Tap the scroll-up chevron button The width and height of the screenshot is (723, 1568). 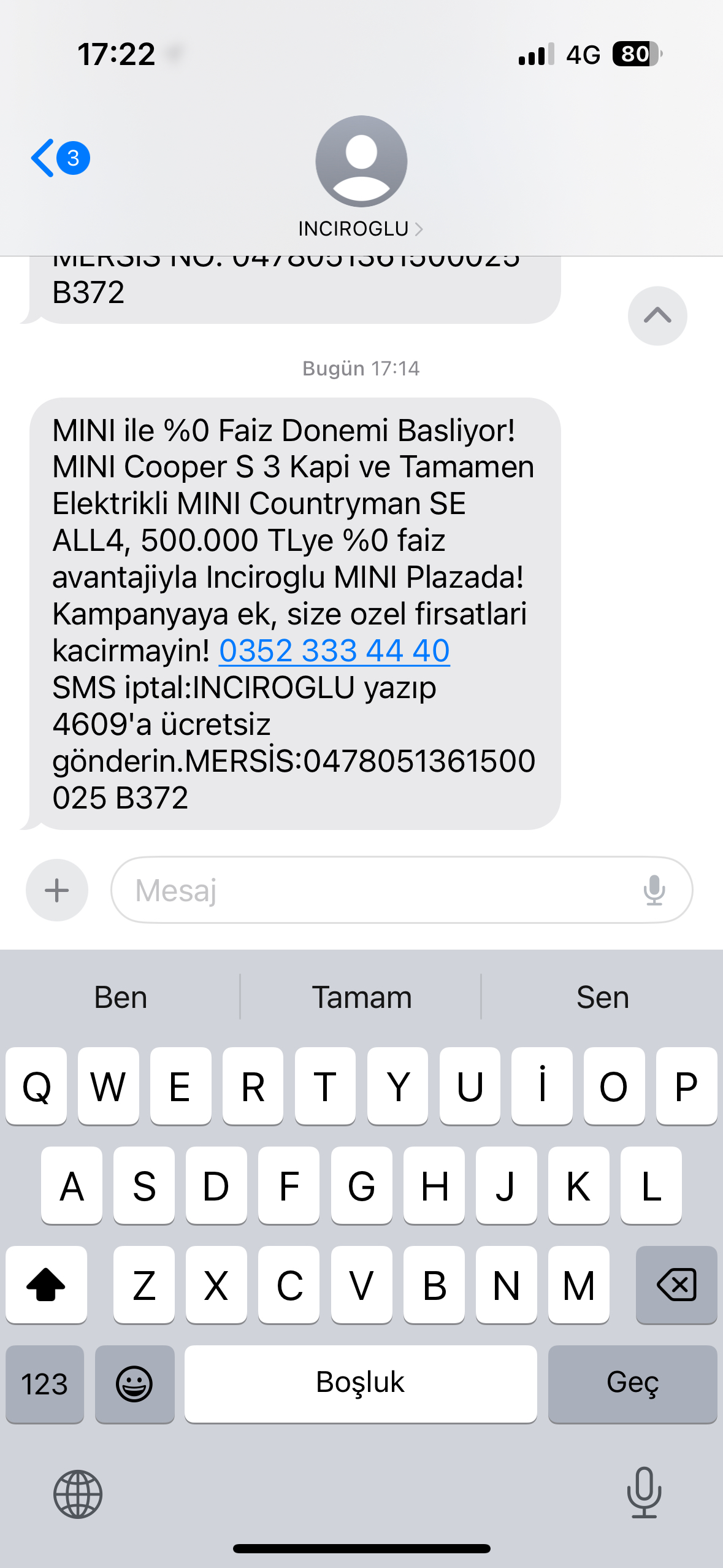[657, 316]
